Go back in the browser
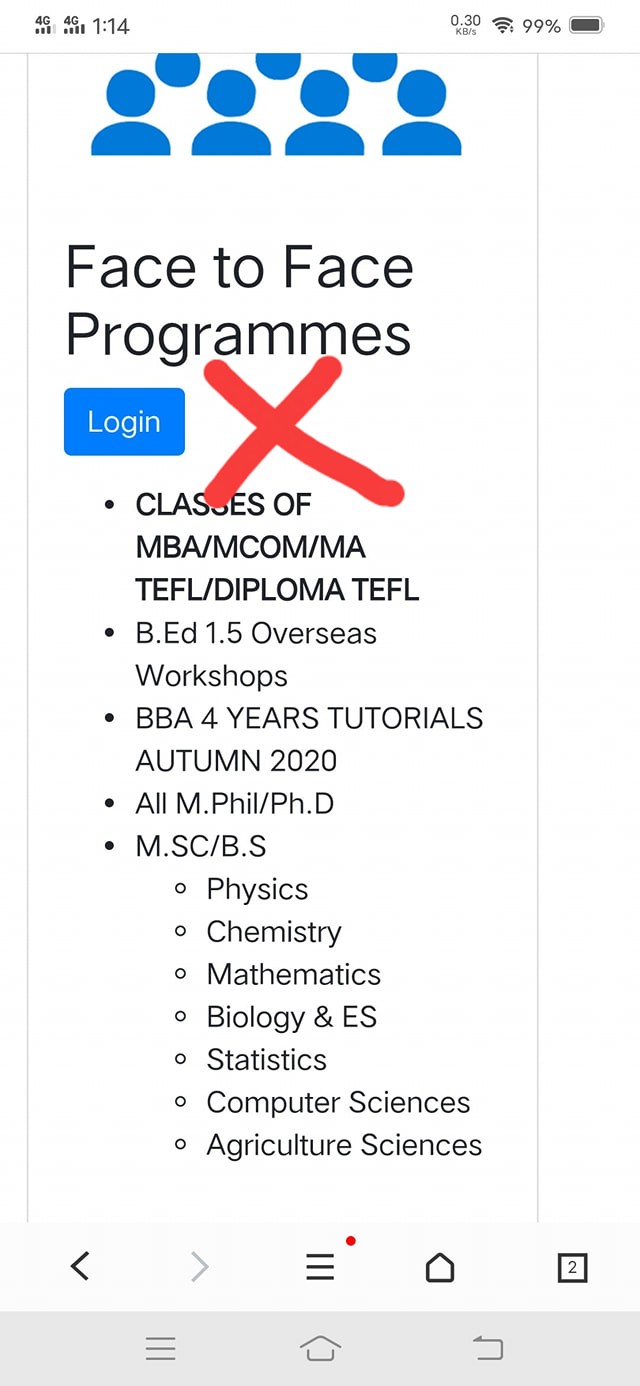The width and height of the screenshot is (640, 1386). 80,1267
